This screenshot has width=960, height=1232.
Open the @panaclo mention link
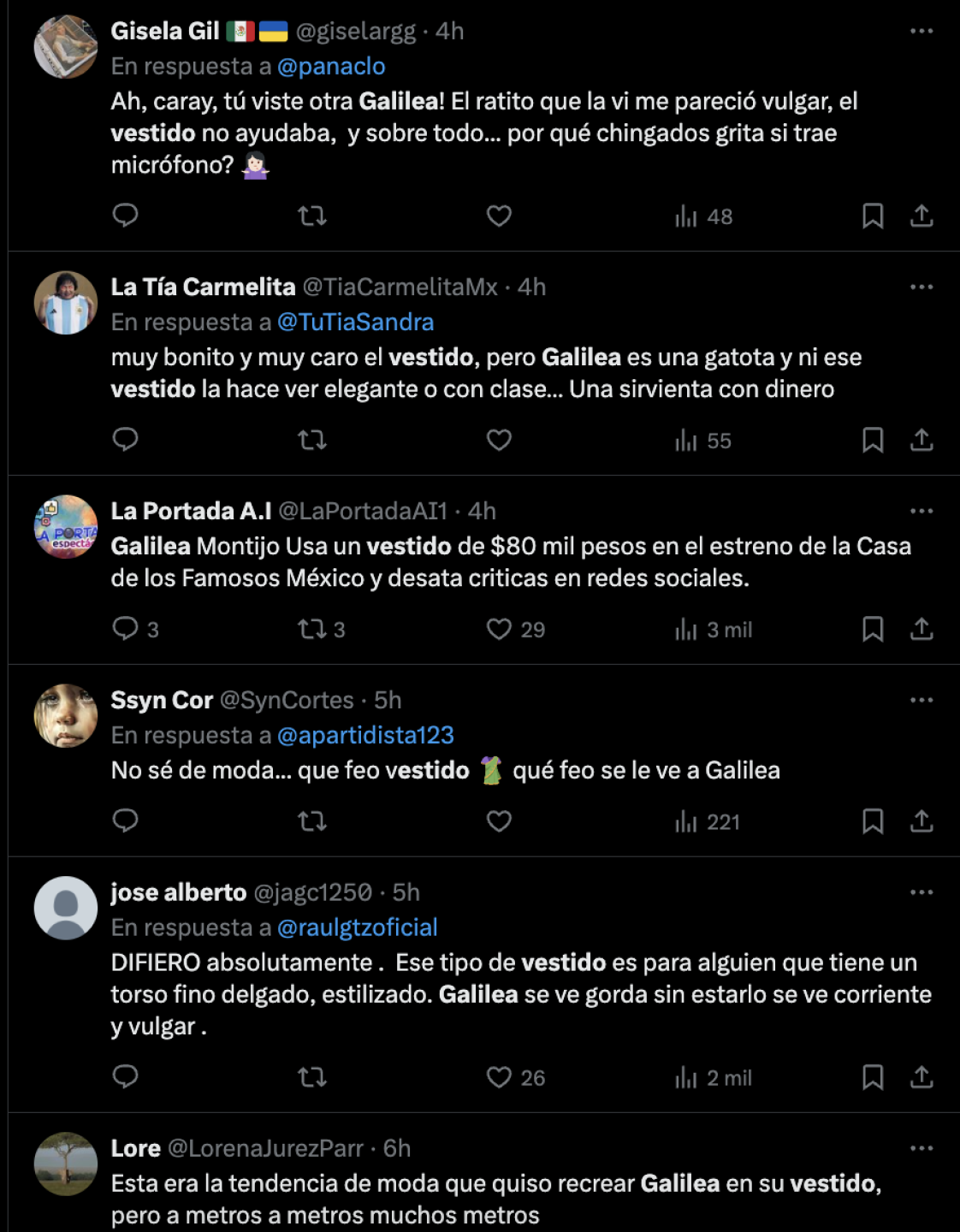(331, 66)
